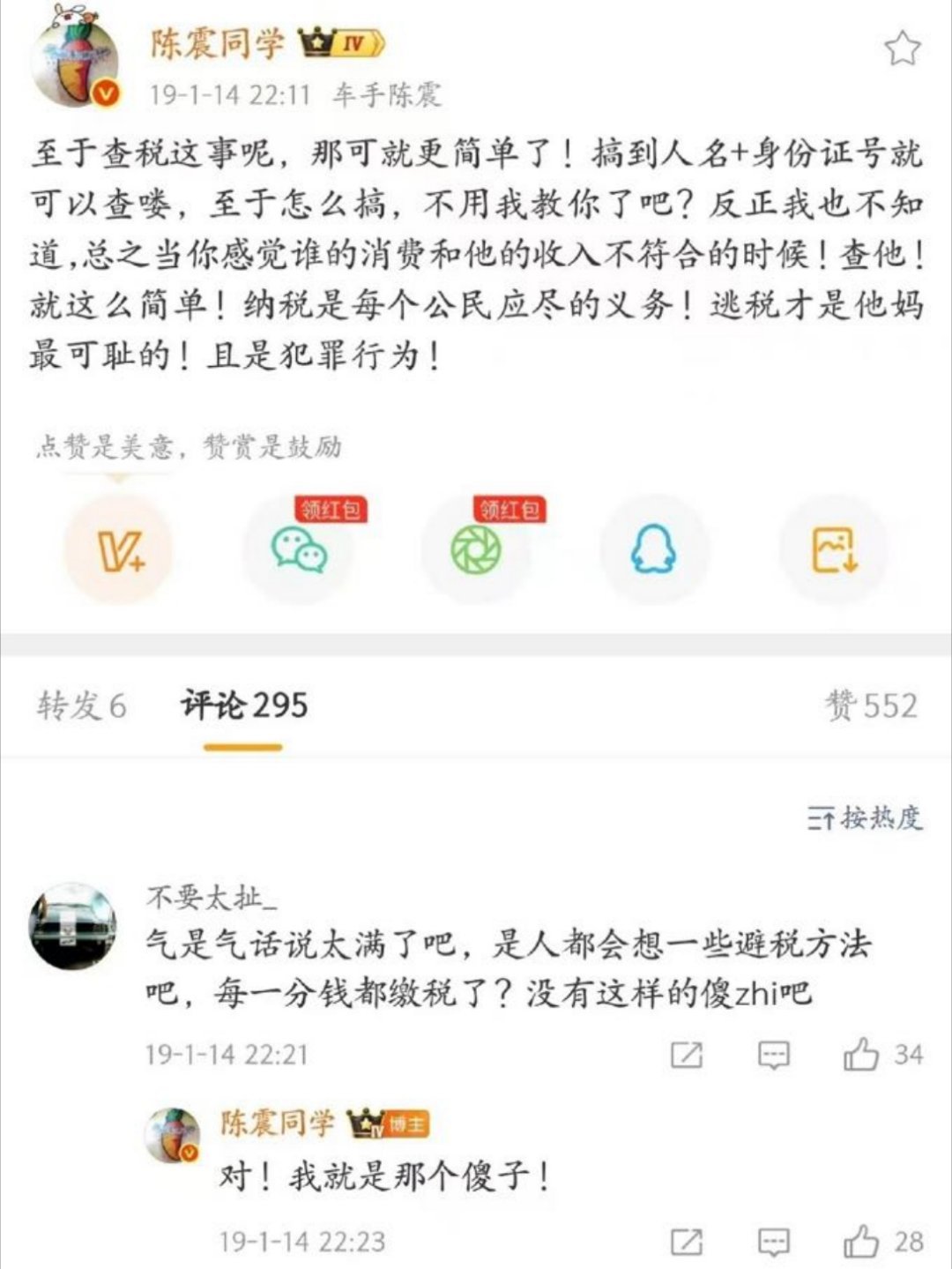Tap the 赞 552 like count
952x1269 pixels.
point(873,703)
